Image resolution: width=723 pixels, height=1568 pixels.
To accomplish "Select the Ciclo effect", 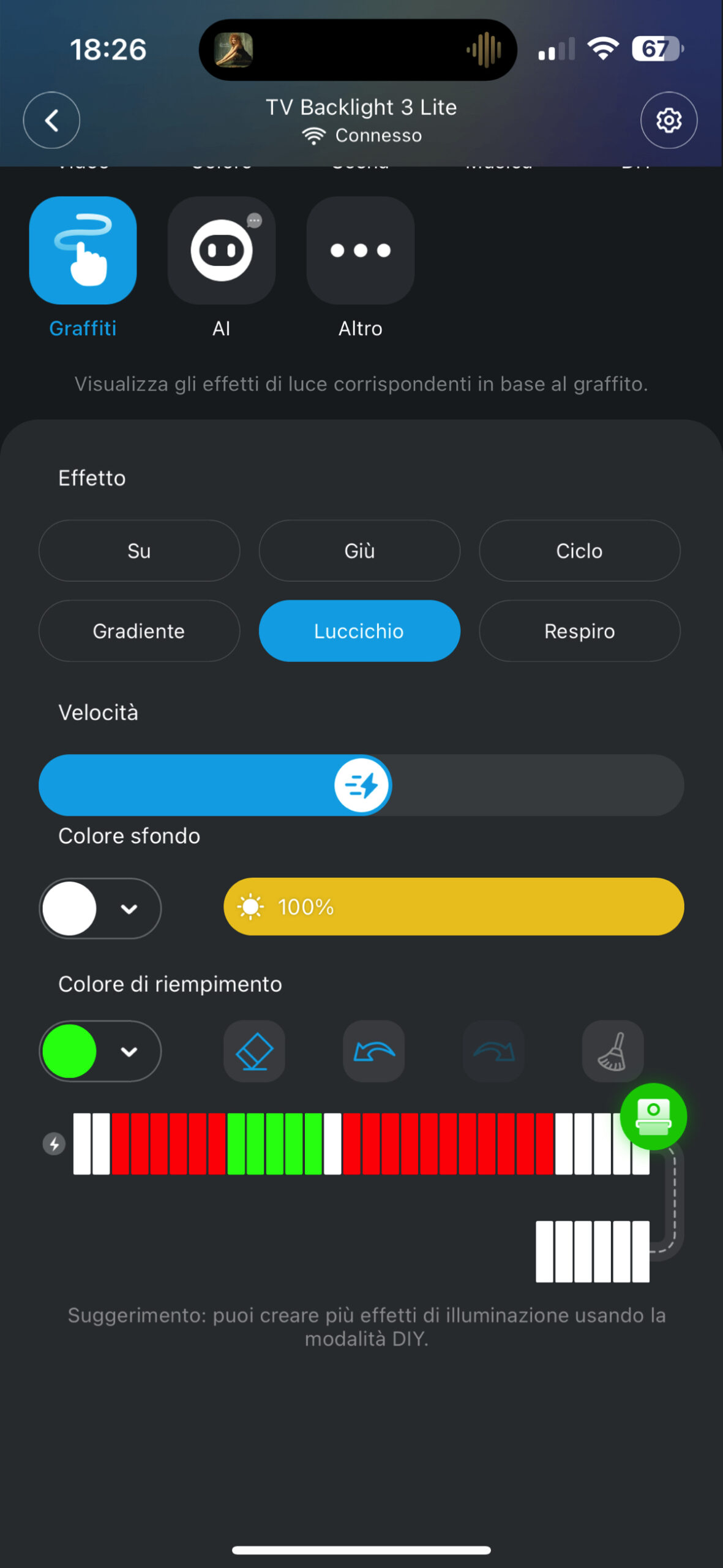I will pos(579,551).
